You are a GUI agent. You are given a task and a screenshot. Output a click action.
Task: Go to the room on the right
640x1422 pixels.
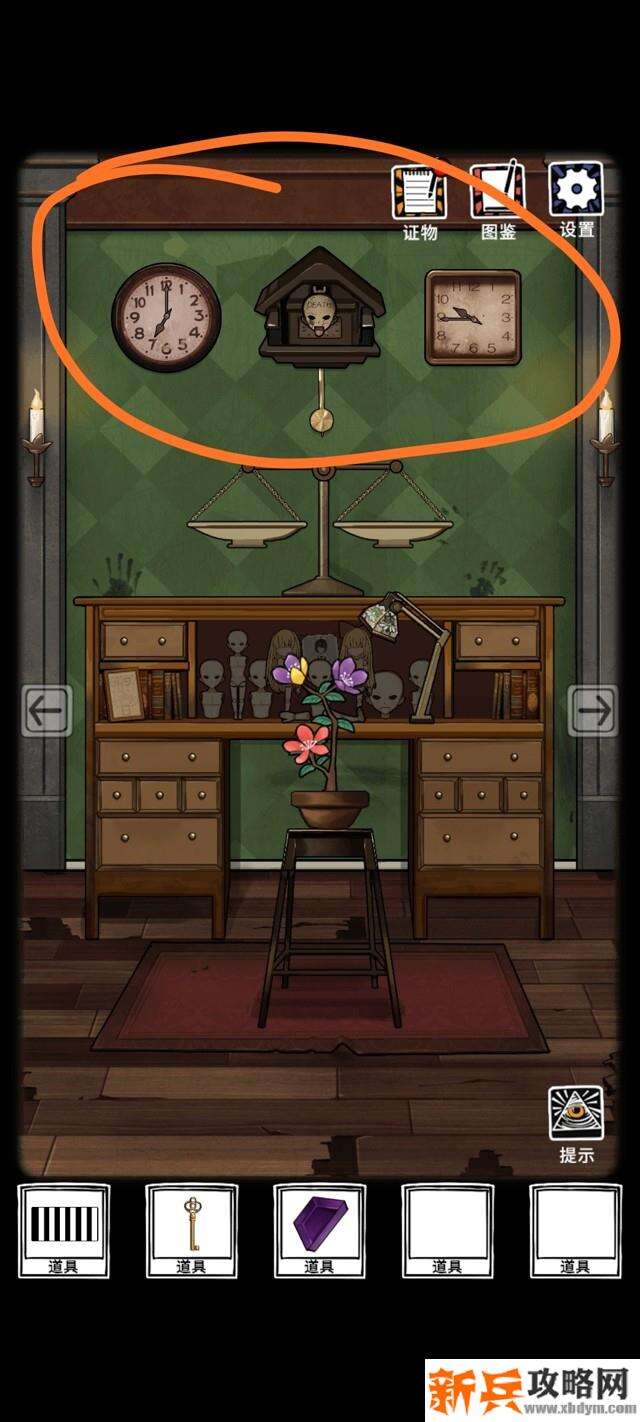[x=593, y=711]
